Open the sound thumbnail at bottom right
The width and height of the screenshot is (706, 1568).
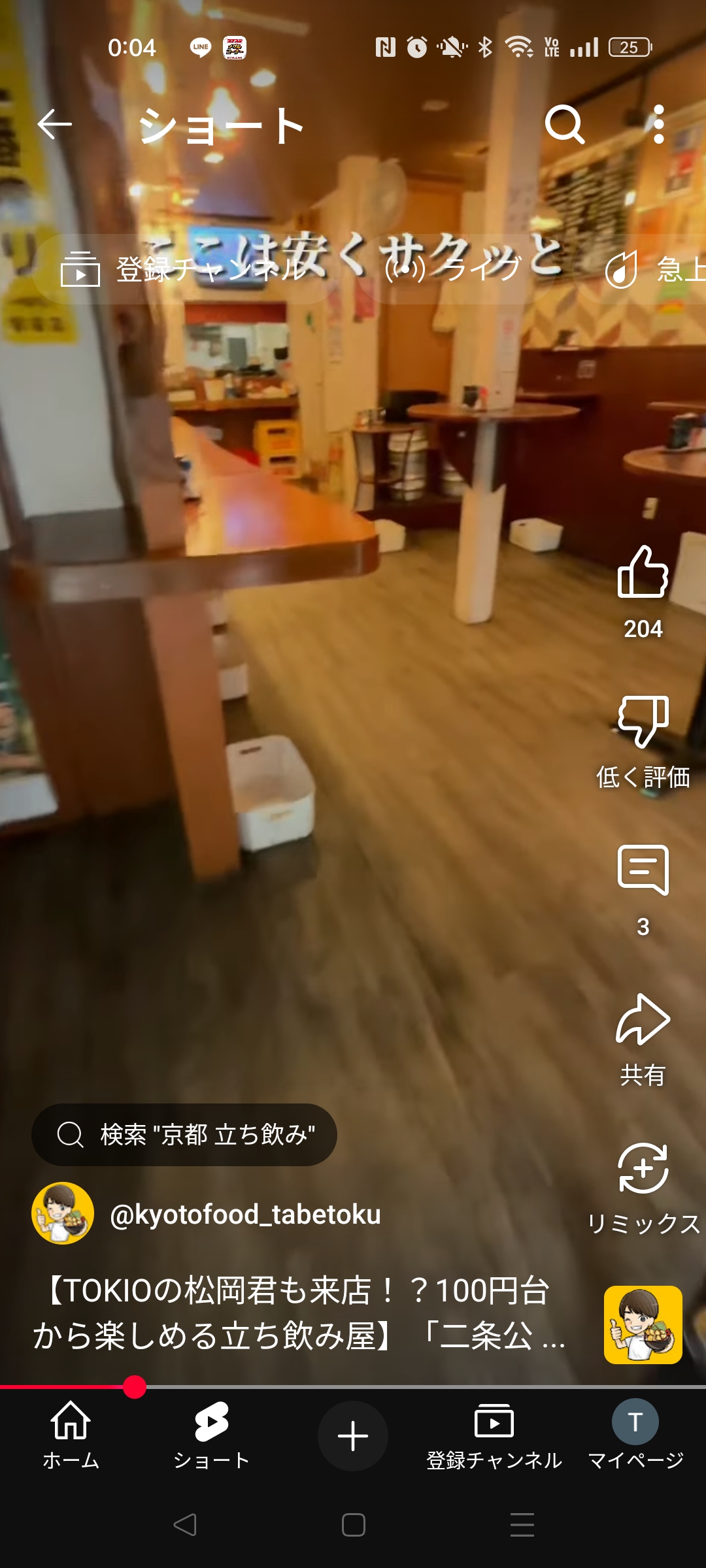coord(643,1325)
